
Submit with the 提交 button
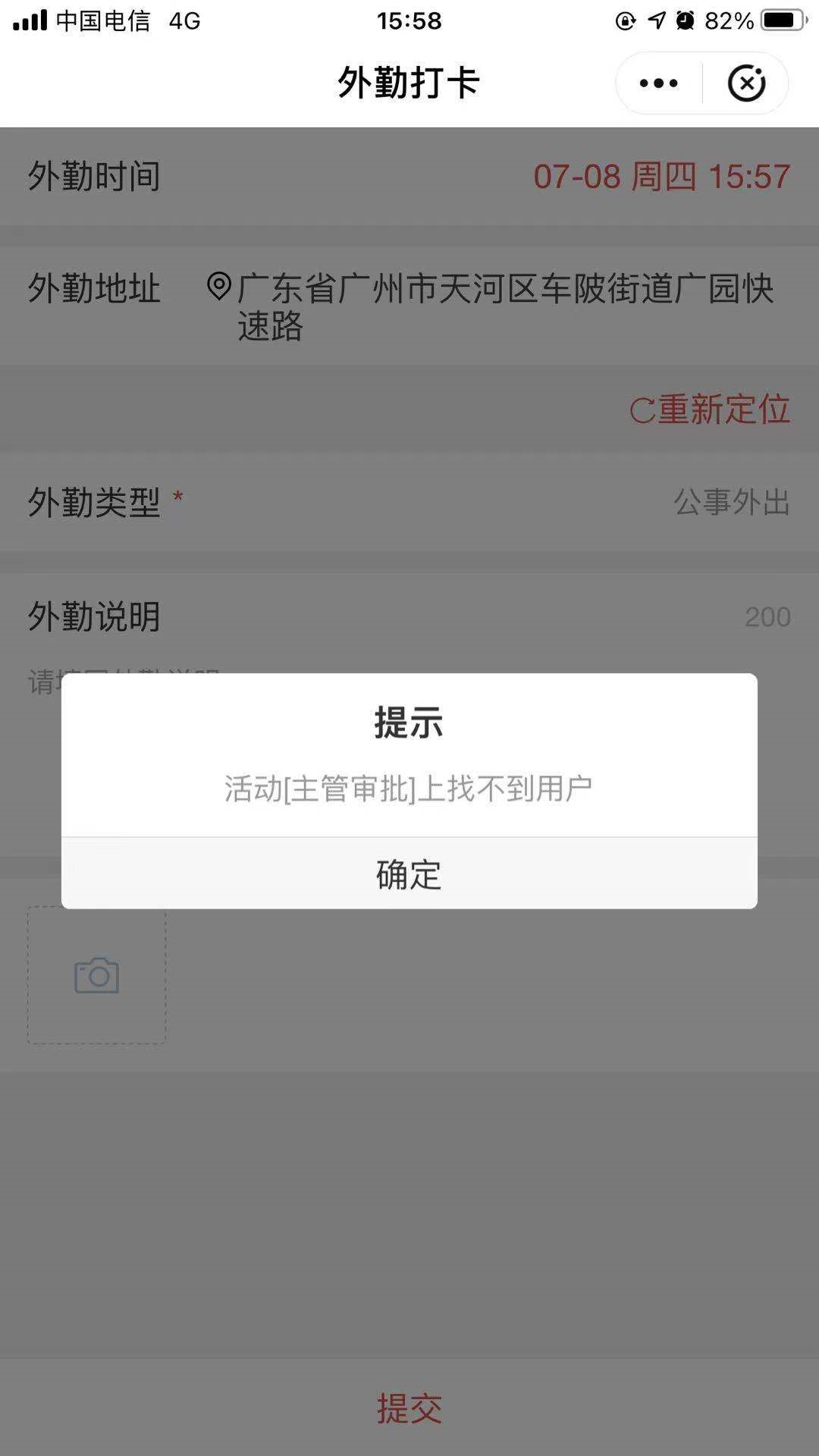pos(409,1407)
